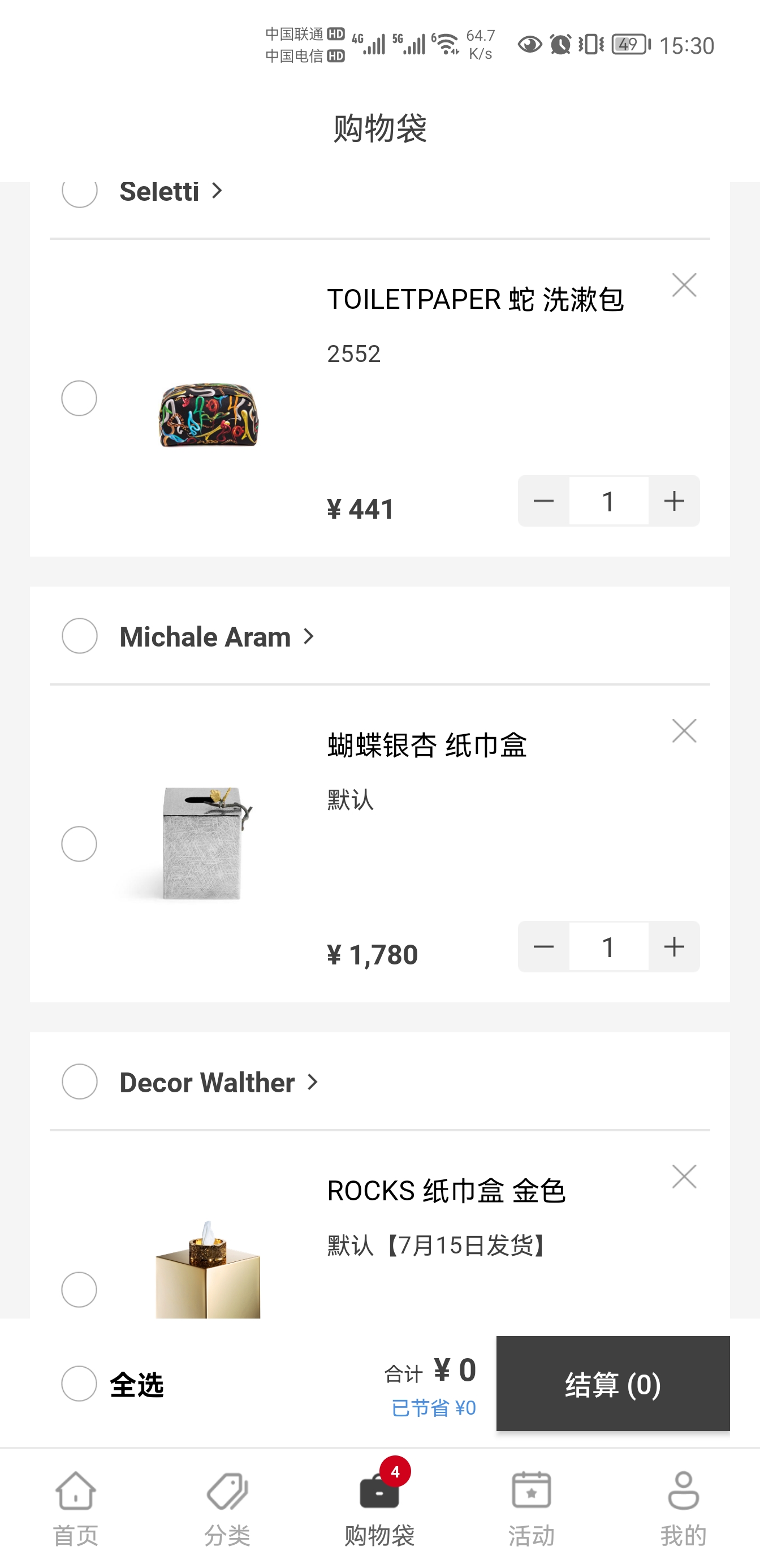The image size is (760, 1568).
Task: Increase quantity of TOILETPAPER 蛇 洗漱包
Action: pyautogui.click(x=673, y=501)
